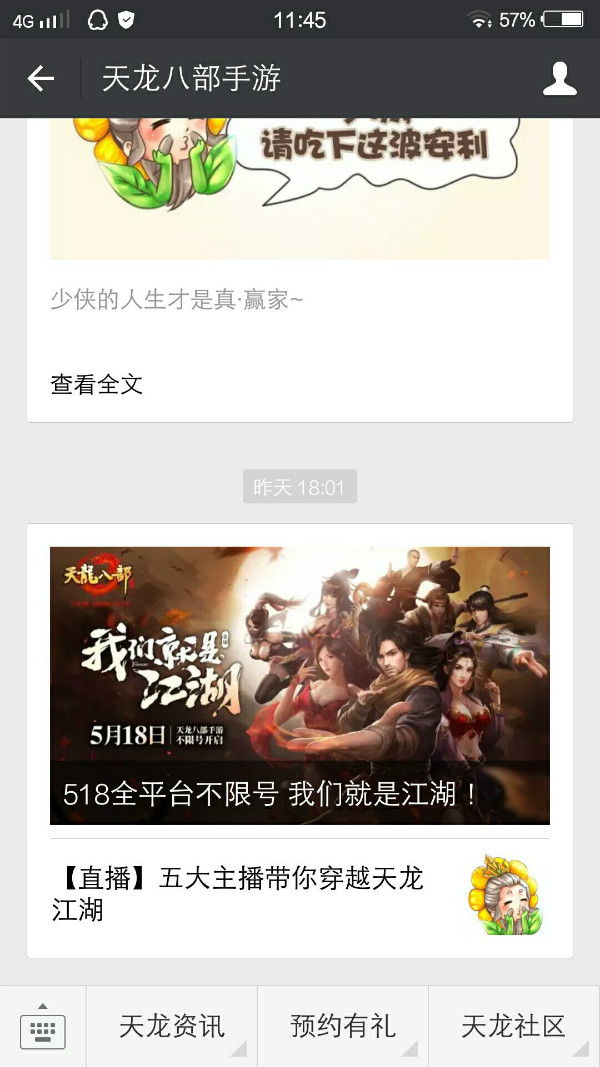
Task: Open the 518全平台不限号 article card
Action: 300,685
